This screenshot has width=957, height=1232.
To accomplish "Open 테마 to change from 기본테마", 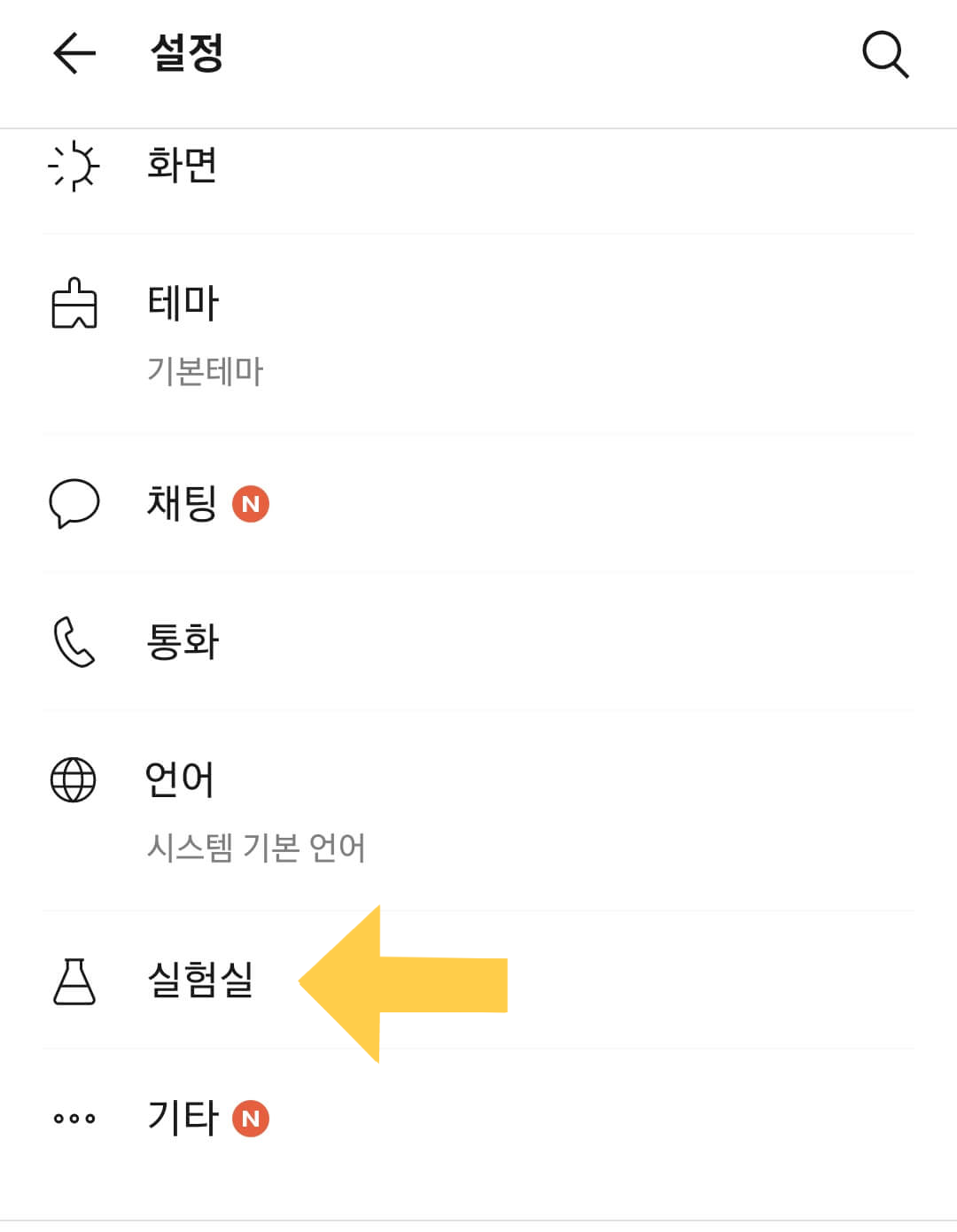I will click(x=183, y=303).
